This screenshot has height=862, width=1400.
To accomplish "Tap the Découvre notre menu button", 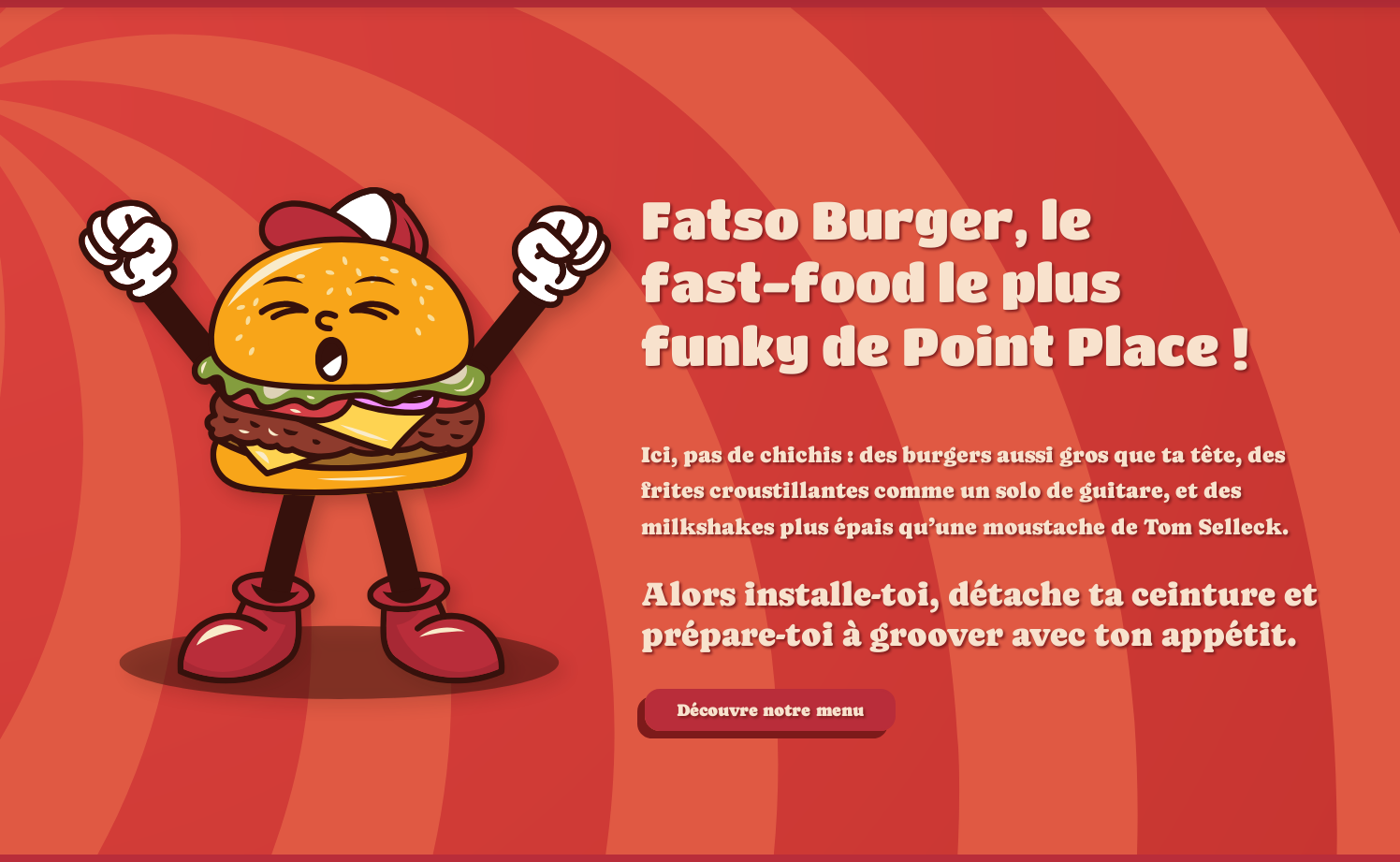I will [769, 710].
